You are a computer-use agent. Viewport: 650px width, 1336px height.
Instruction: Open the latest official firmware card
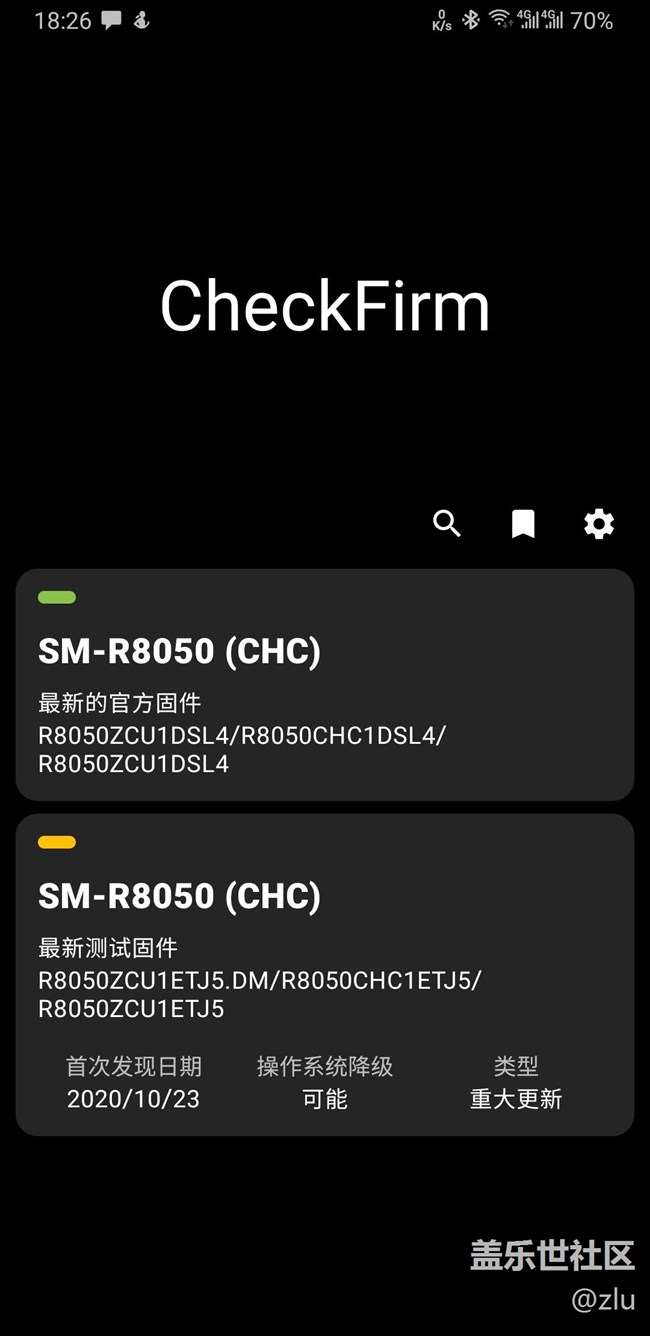coord(325,685)
